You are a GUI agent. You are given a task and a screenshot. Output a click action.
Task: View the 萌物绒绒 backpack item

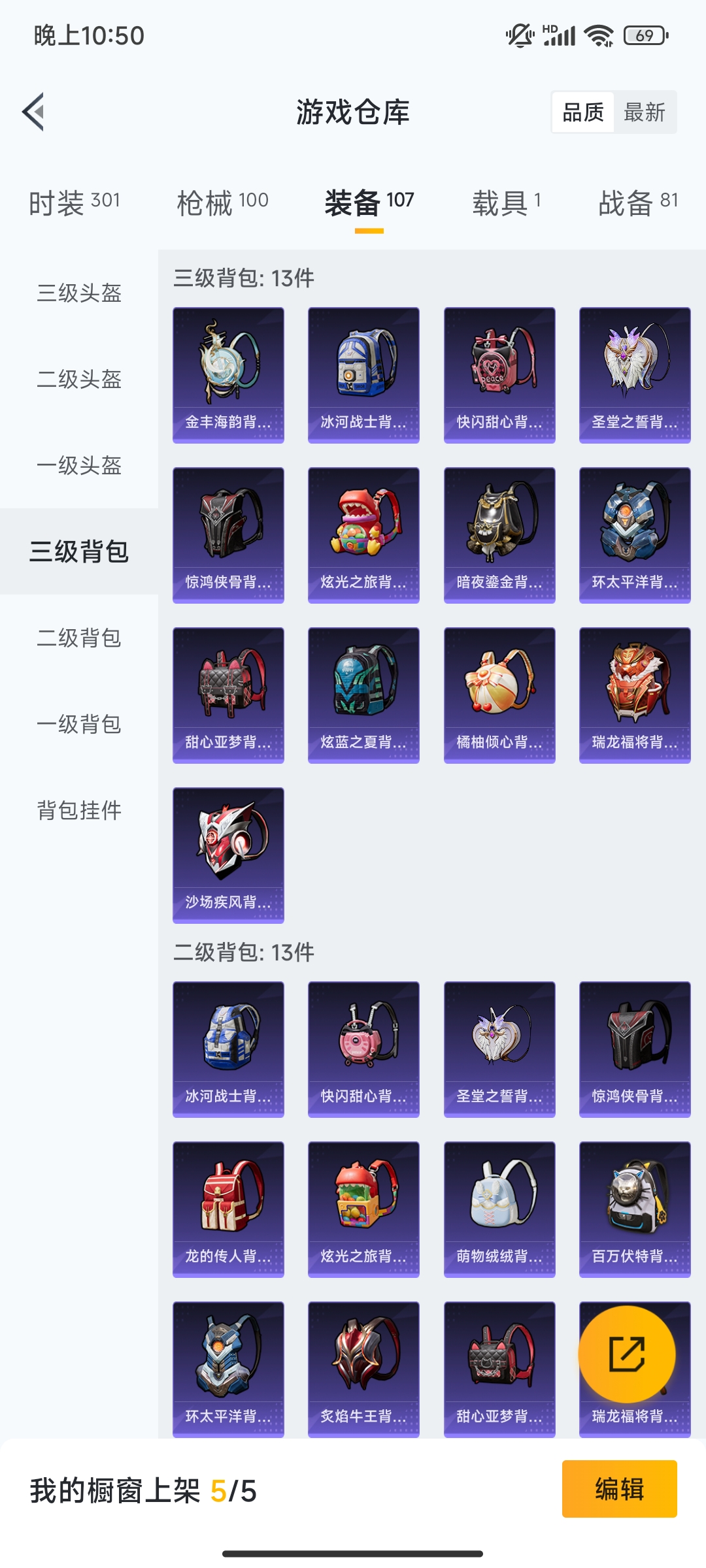(x=499, y=1209)
